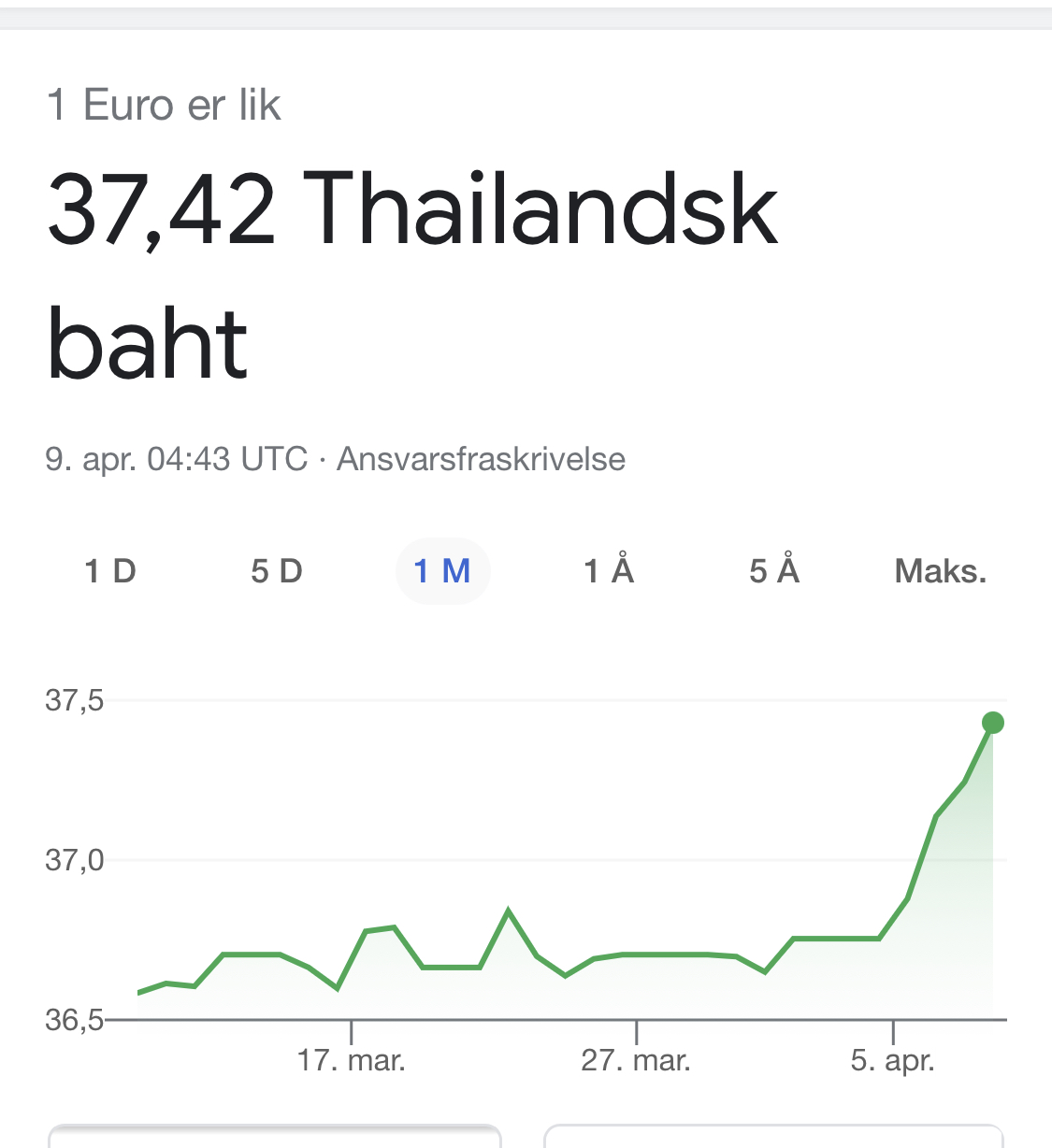Select the 5 D time range

click(x=277, y=571)
